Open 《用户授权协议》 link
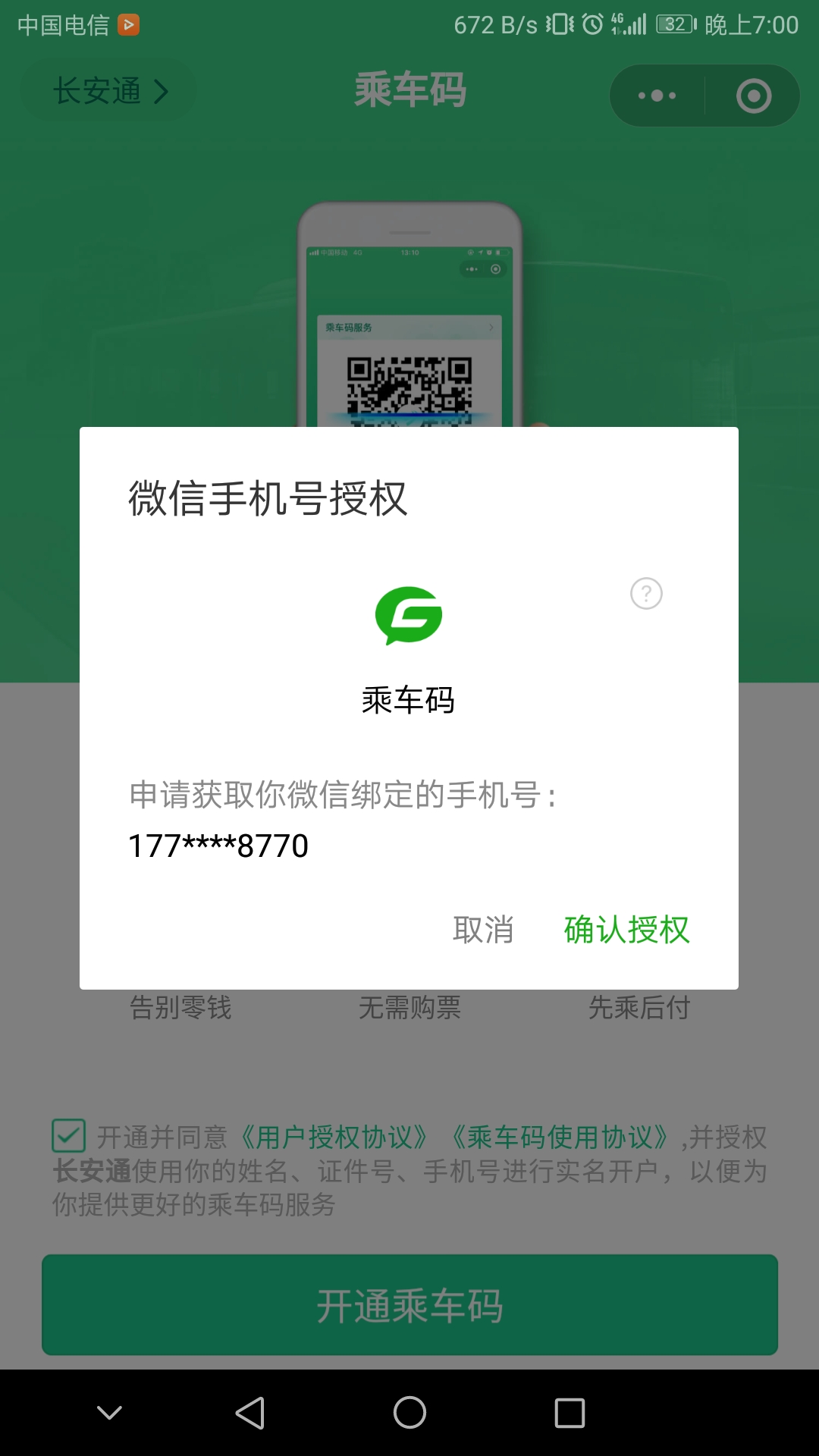The image size is (819, 1456). tap(334, 1137)
